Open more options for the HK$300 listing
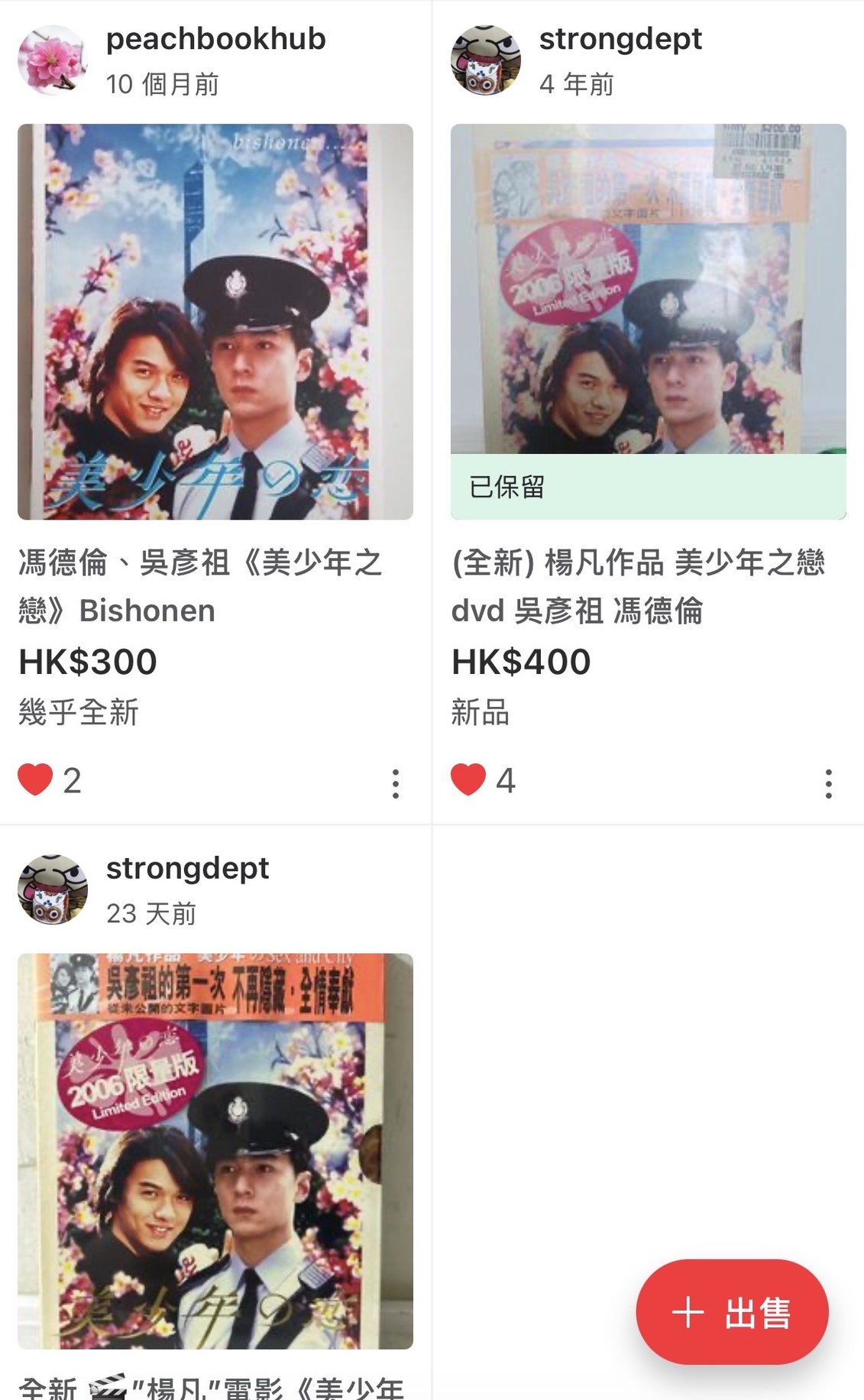This screenshot has height=1400, width=864. pos(395,783)
